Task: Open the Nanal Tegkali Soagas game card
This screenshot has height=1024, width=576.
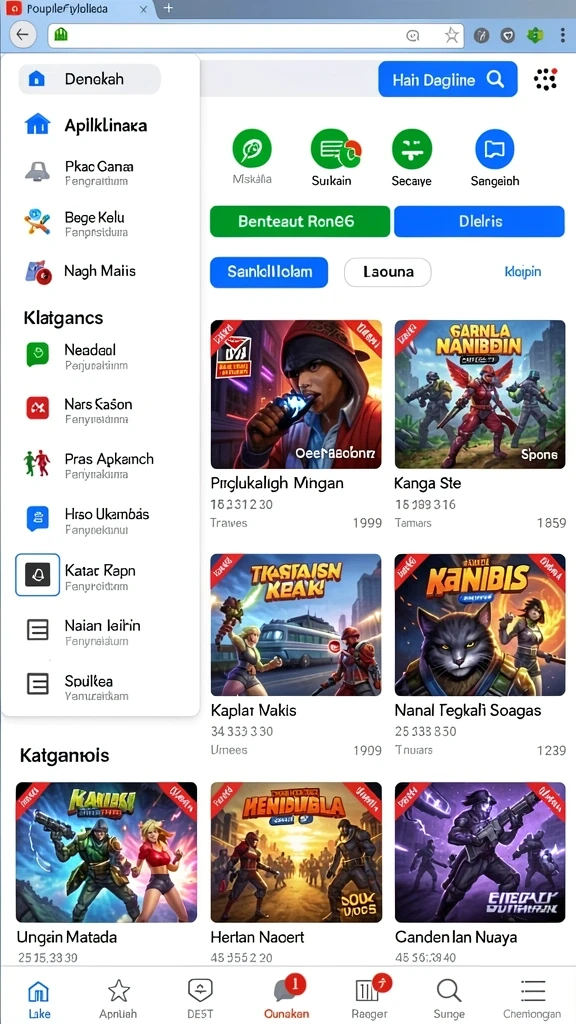Action: [x=480, y=656]
